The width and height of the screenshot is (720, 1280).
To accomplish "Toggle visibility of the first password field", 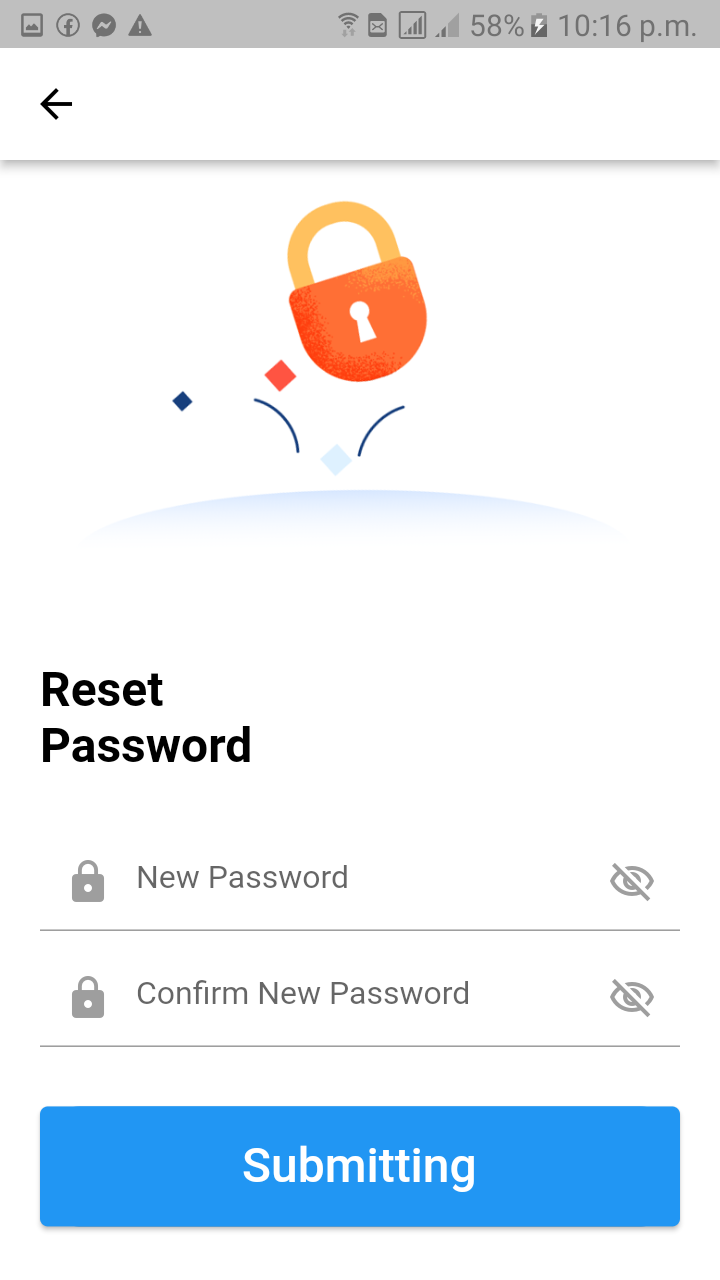I will click(x=632, y=881).
